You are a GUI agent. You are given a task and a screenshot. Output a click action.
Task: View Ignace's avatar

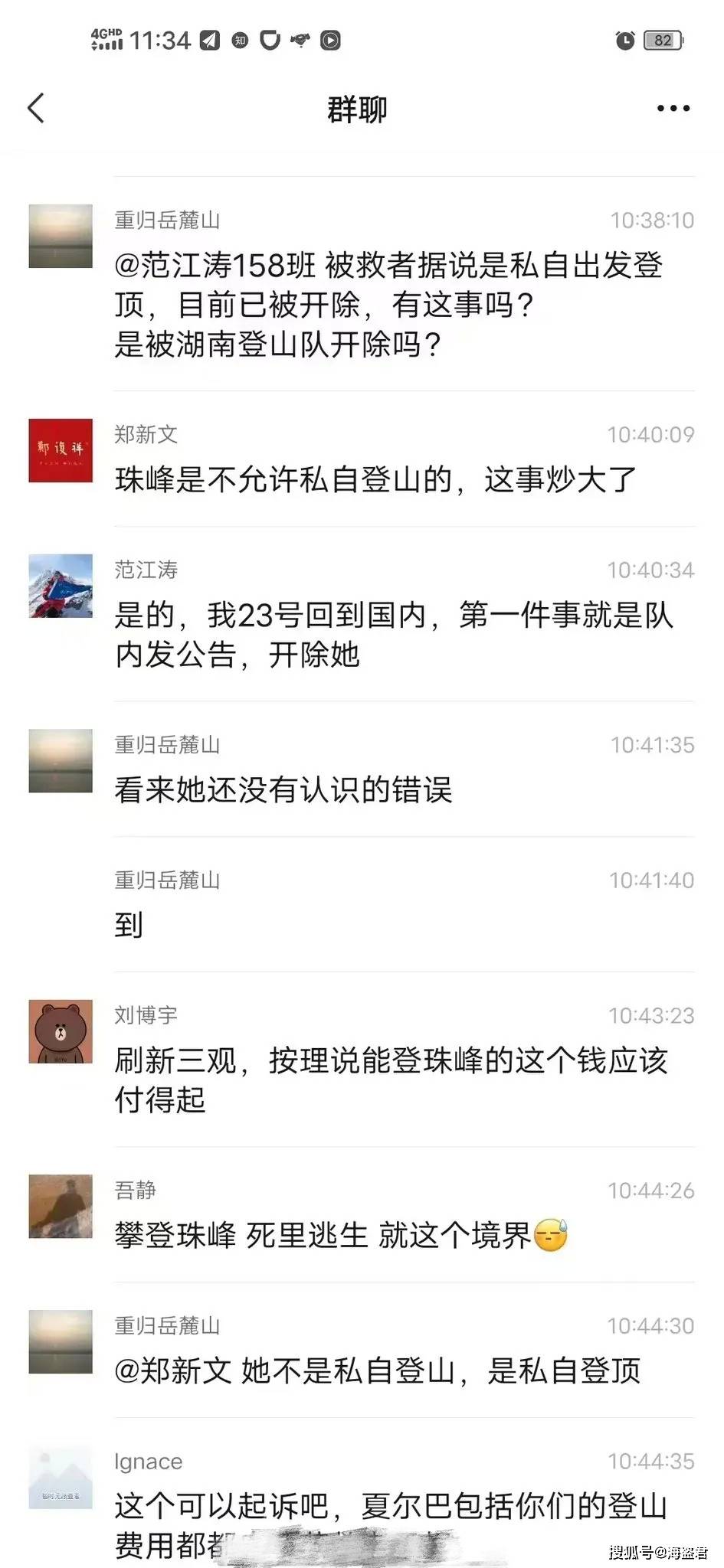(x=61, y=1477)
